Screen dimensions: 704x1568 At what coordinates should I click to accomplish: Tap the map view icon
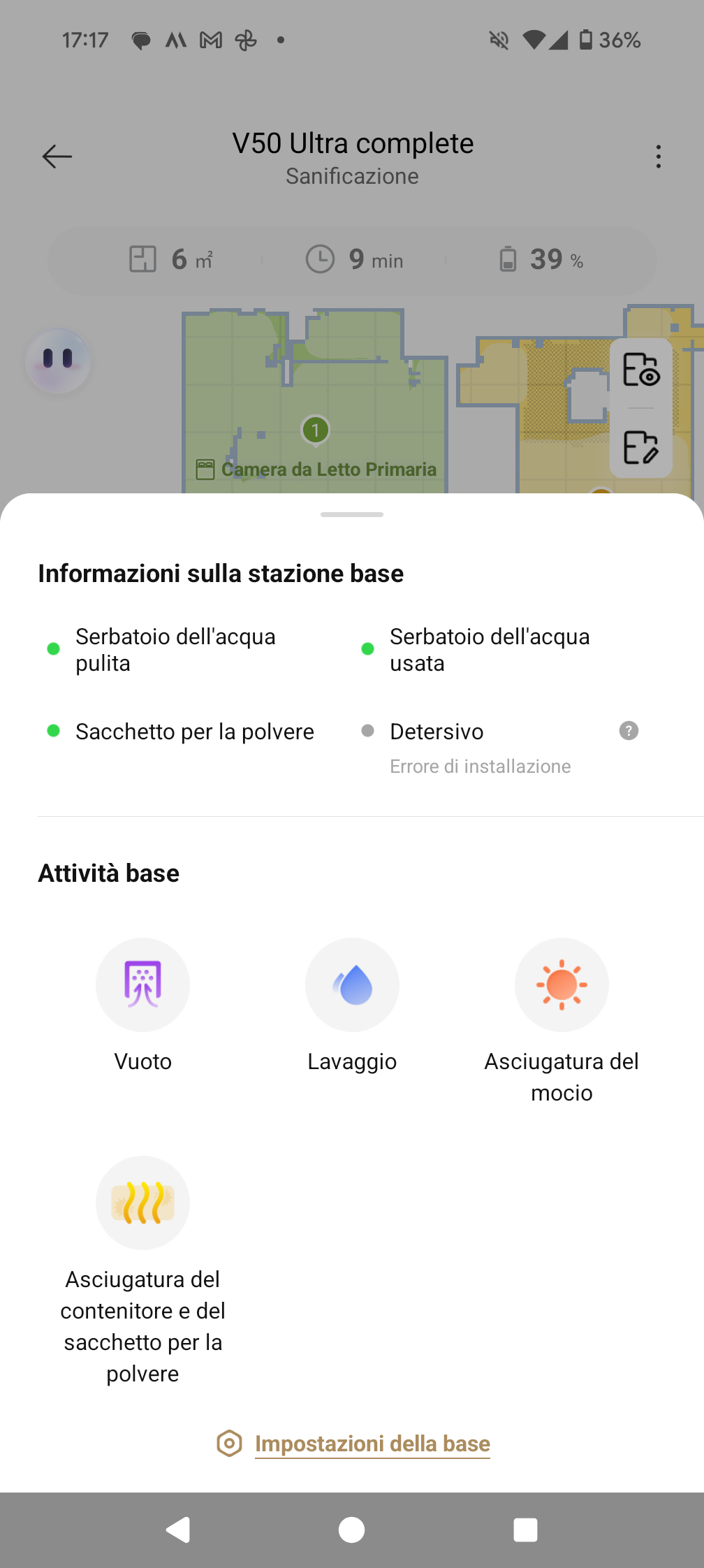tap(641, 370)
